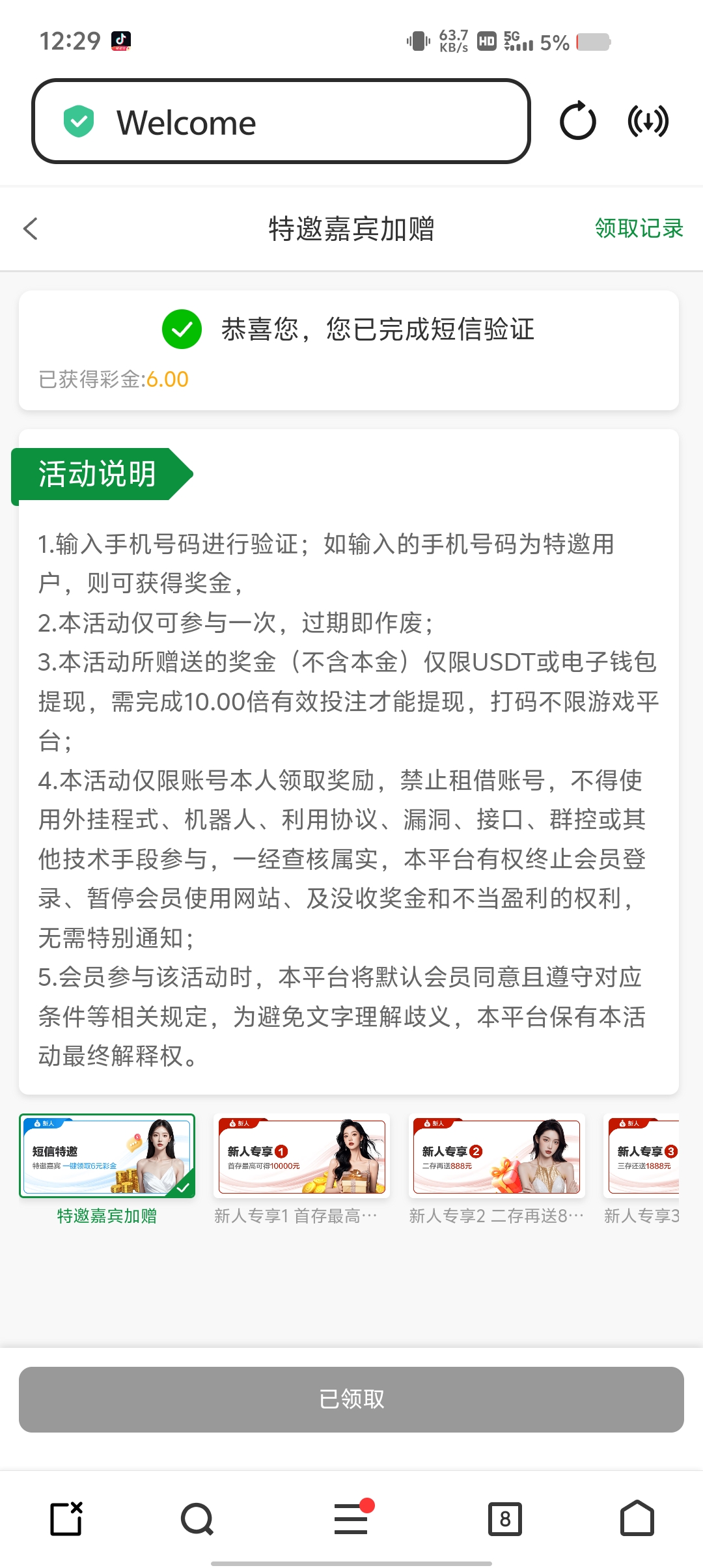This screenshot has width=703, height=1568.
Task: Select the 特邀嘉宾加赠 promotion card
Action: click(x=107, y=1156)
